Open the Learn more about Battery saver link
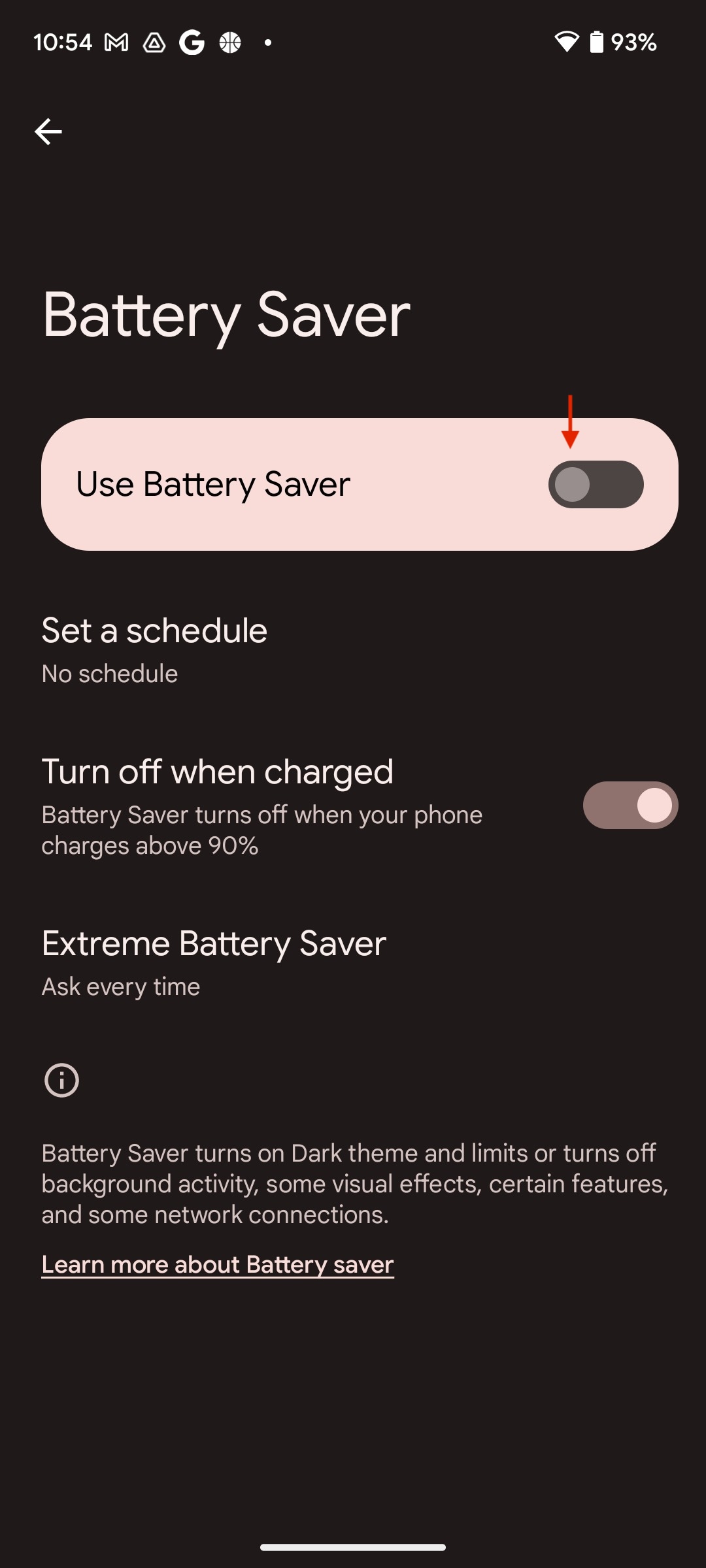706x1568 pixels. click(x=218, y=1265)
